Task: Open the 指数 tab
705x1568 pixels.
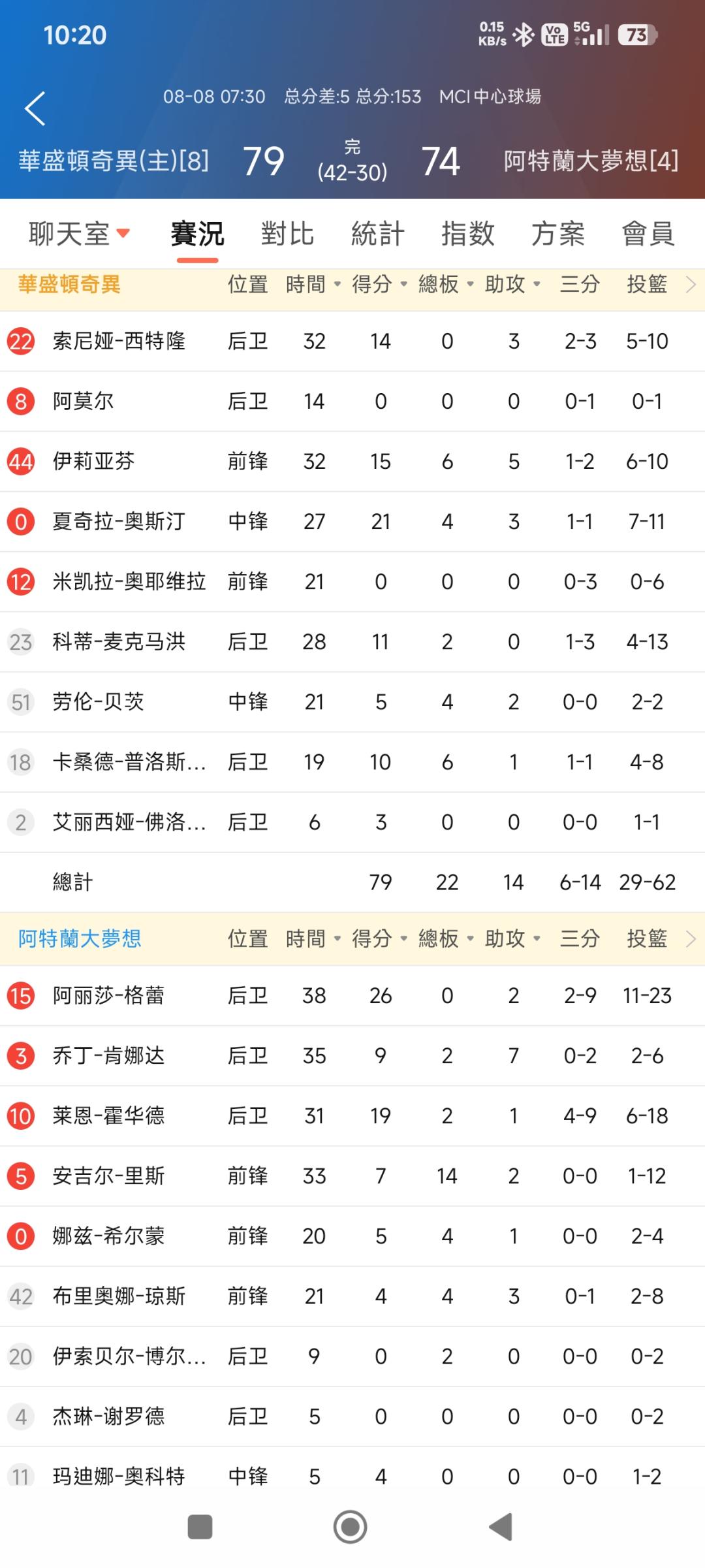Action: coord(468,234)
